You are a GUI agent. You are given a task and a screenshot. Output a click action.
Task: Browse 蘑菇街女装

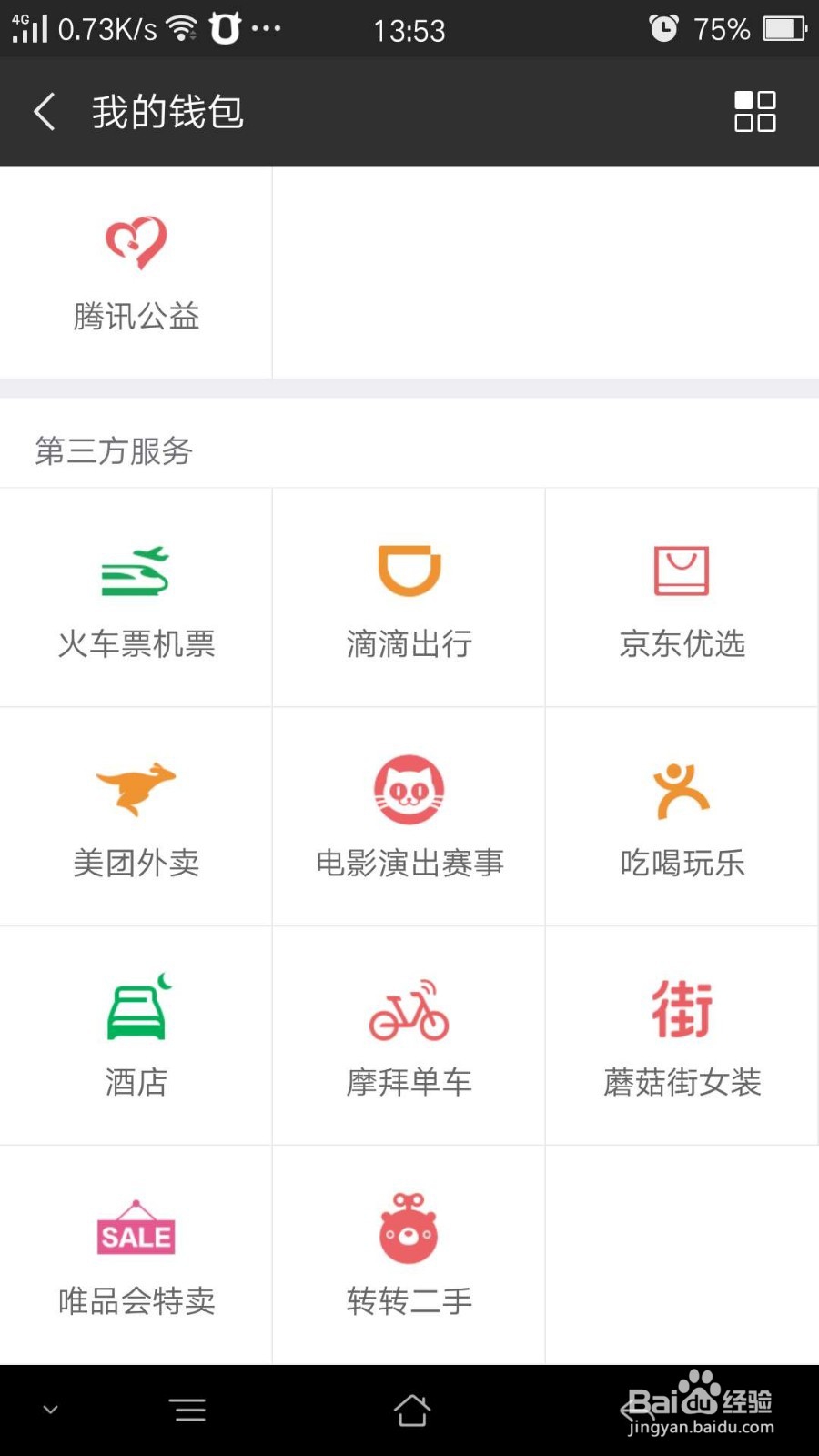[682, 1036]
